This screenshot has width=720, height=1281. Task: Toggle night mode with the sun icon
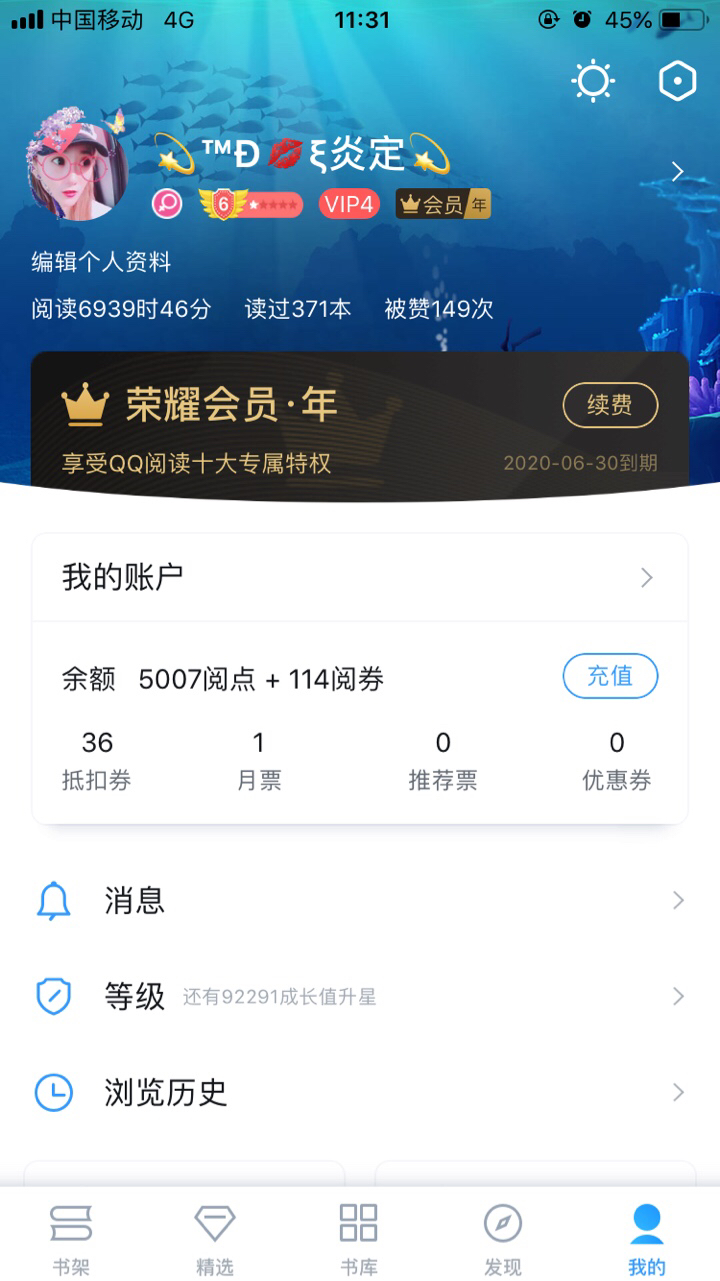point(593,81)
